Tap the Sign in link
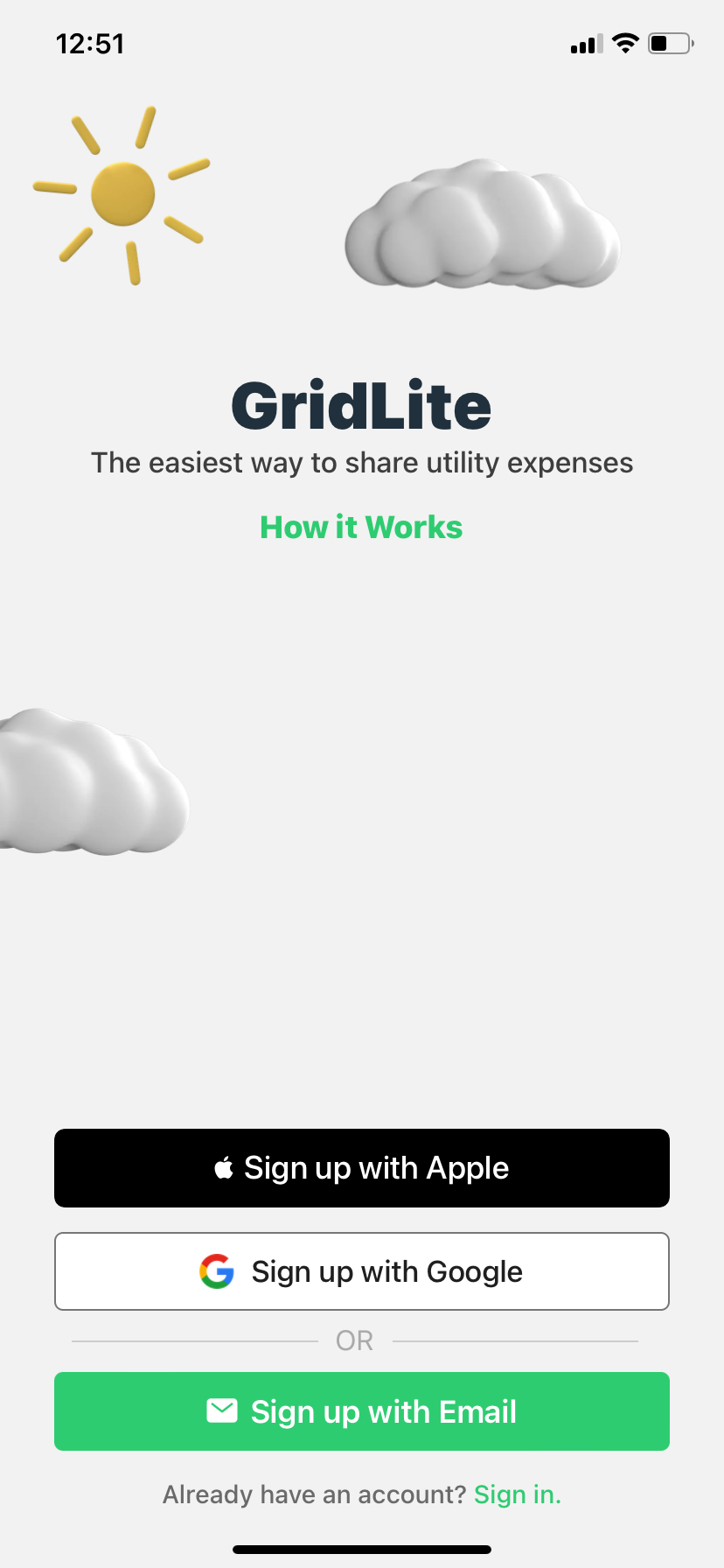This screenshot has width=724, height=1568. pos(517,1494)
